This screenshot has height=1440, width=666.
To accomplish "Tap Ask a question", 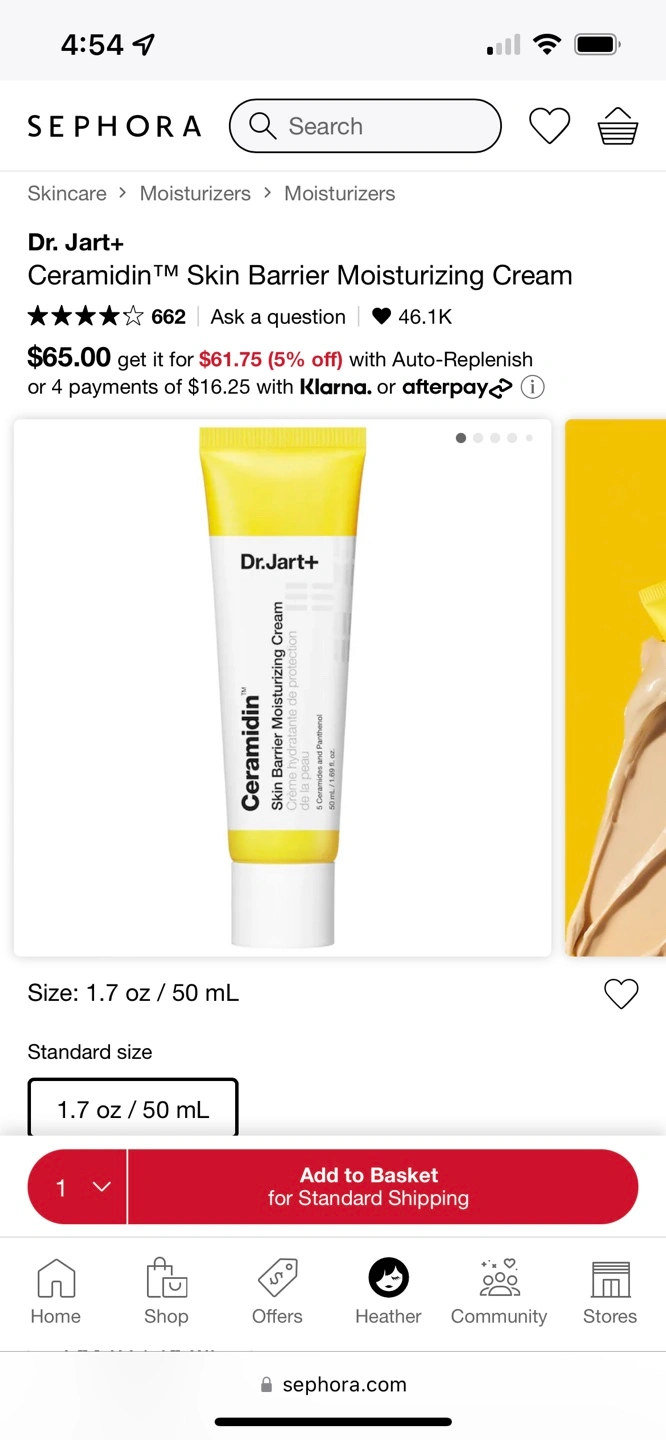I will pyautogui.click(x=278, y=317).
